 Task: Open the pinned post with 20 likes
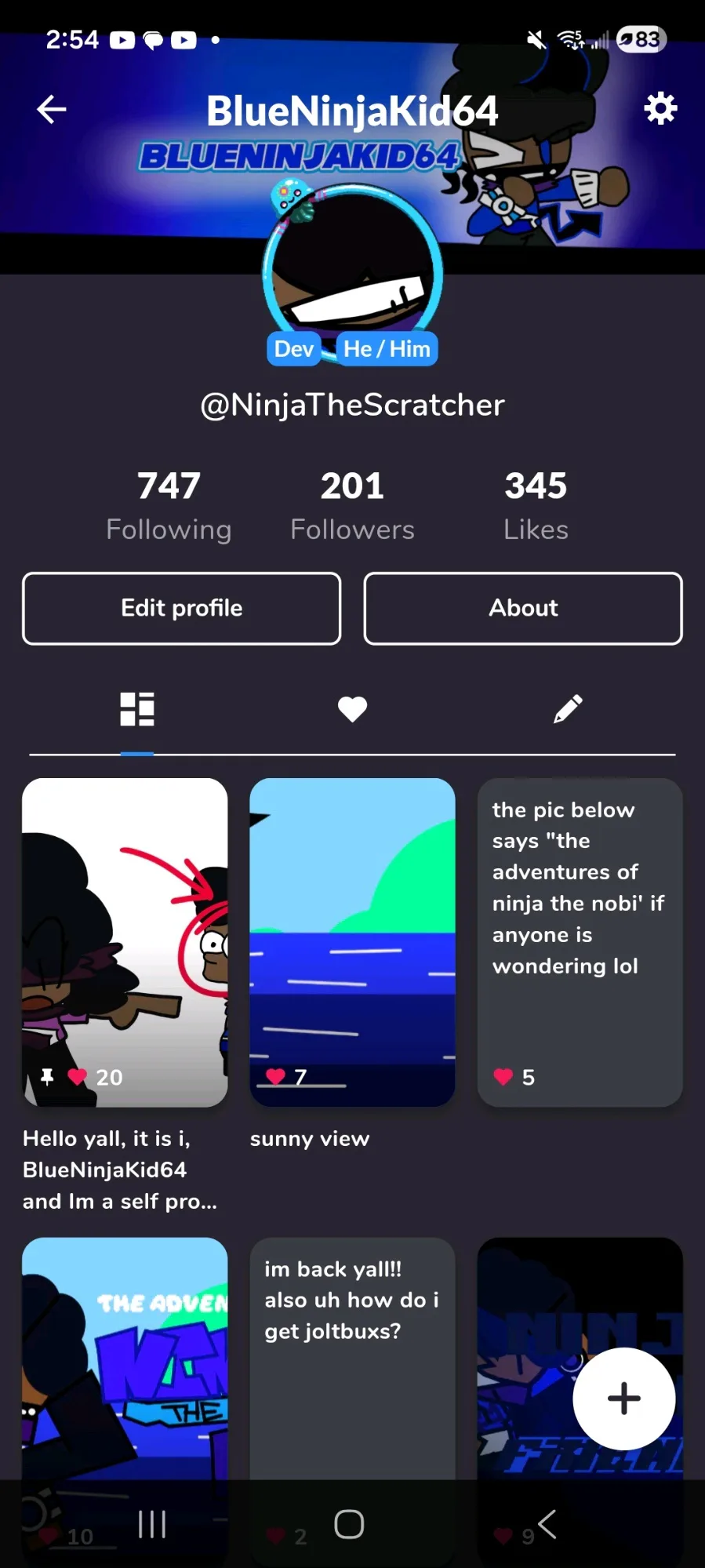pyautogui.click(x=125, y=942)
